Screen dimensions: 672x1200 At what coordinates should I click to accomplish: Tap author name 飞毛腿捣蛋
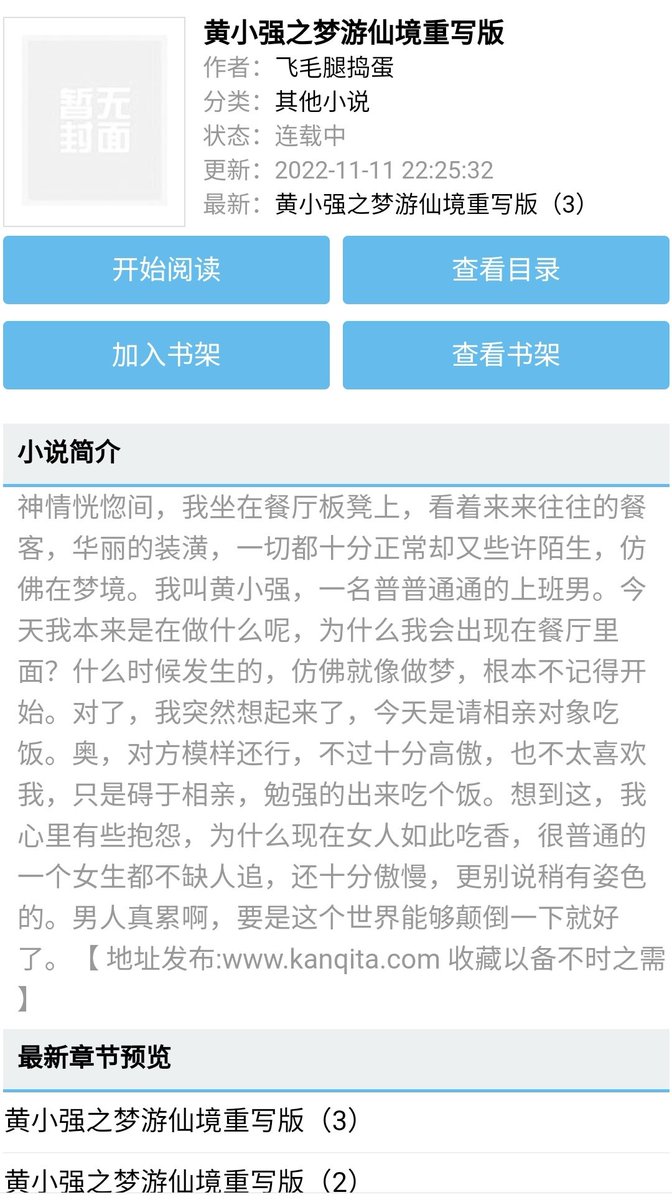(334, 68)
